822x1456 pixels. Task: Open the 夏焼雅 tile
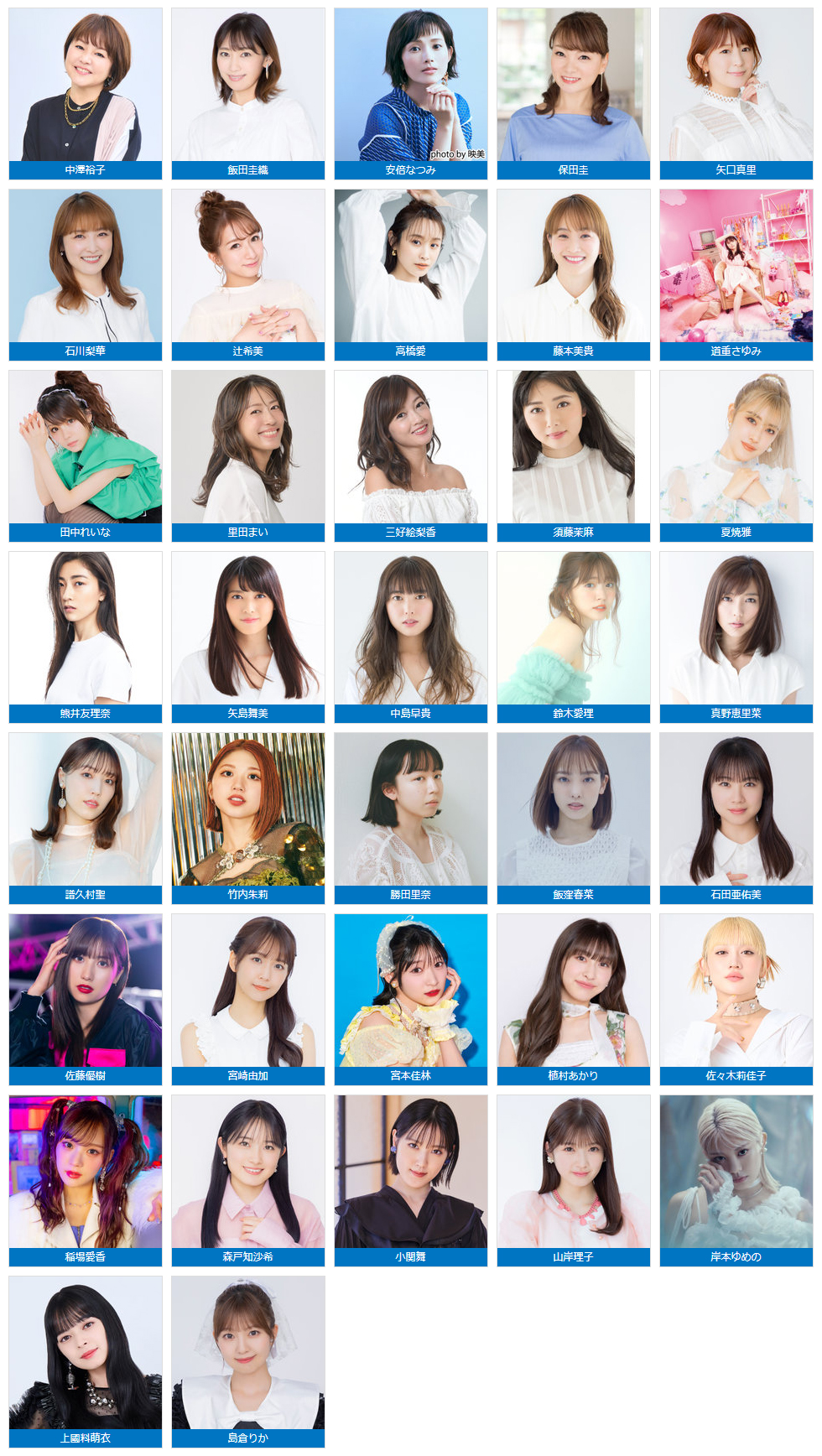pos(736,455)
